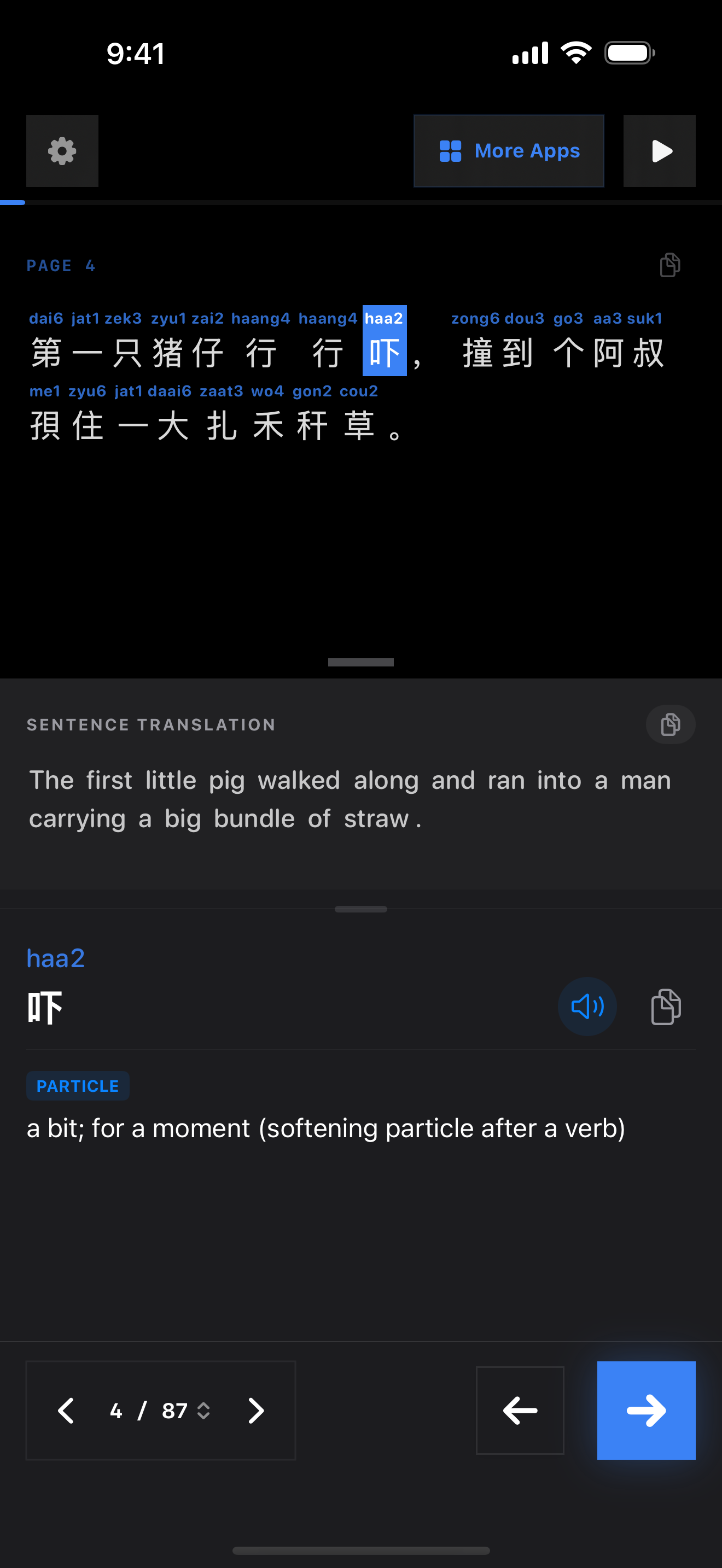Select the word 猪仔

pyautogui.click(x=188, y=352)
